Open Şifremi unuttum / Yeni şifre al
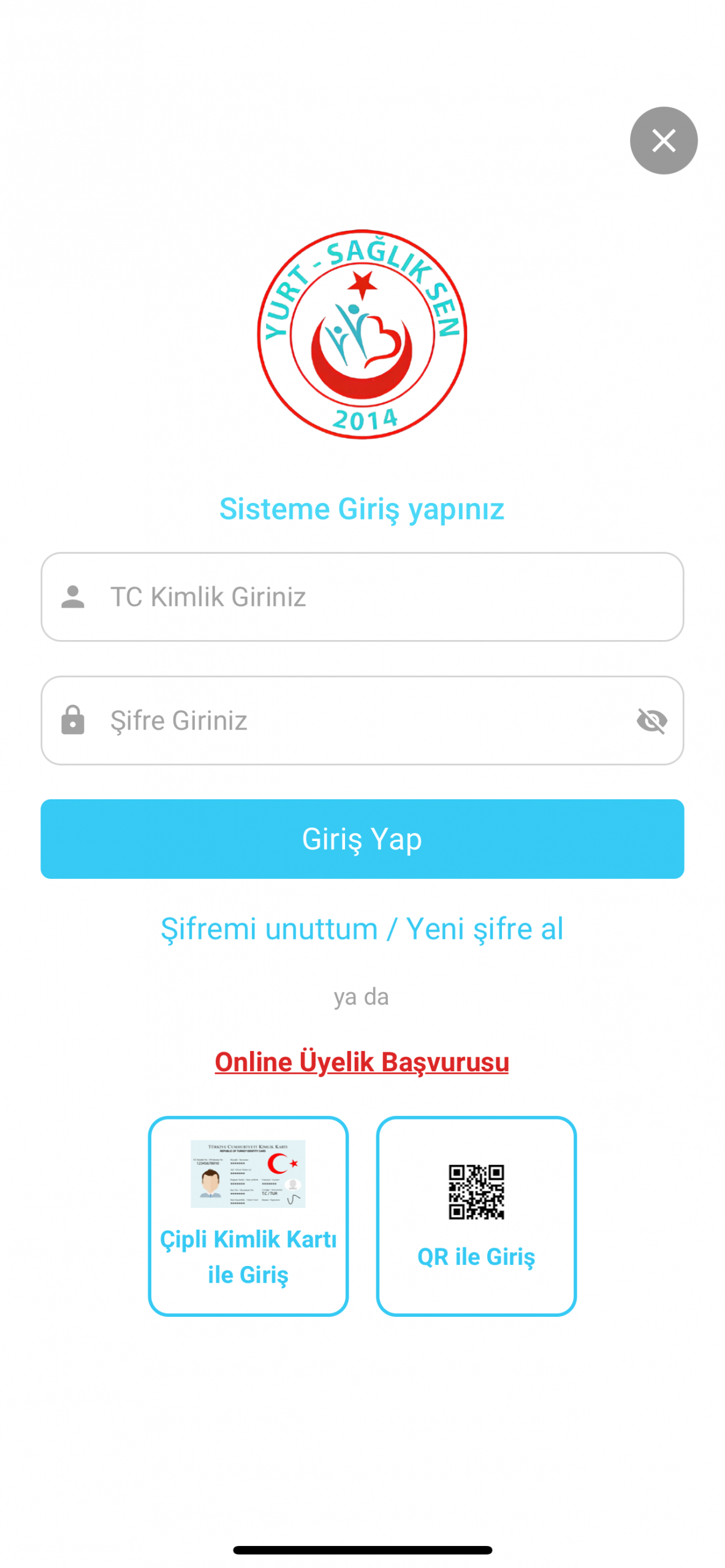 click(x=362, y=929)
